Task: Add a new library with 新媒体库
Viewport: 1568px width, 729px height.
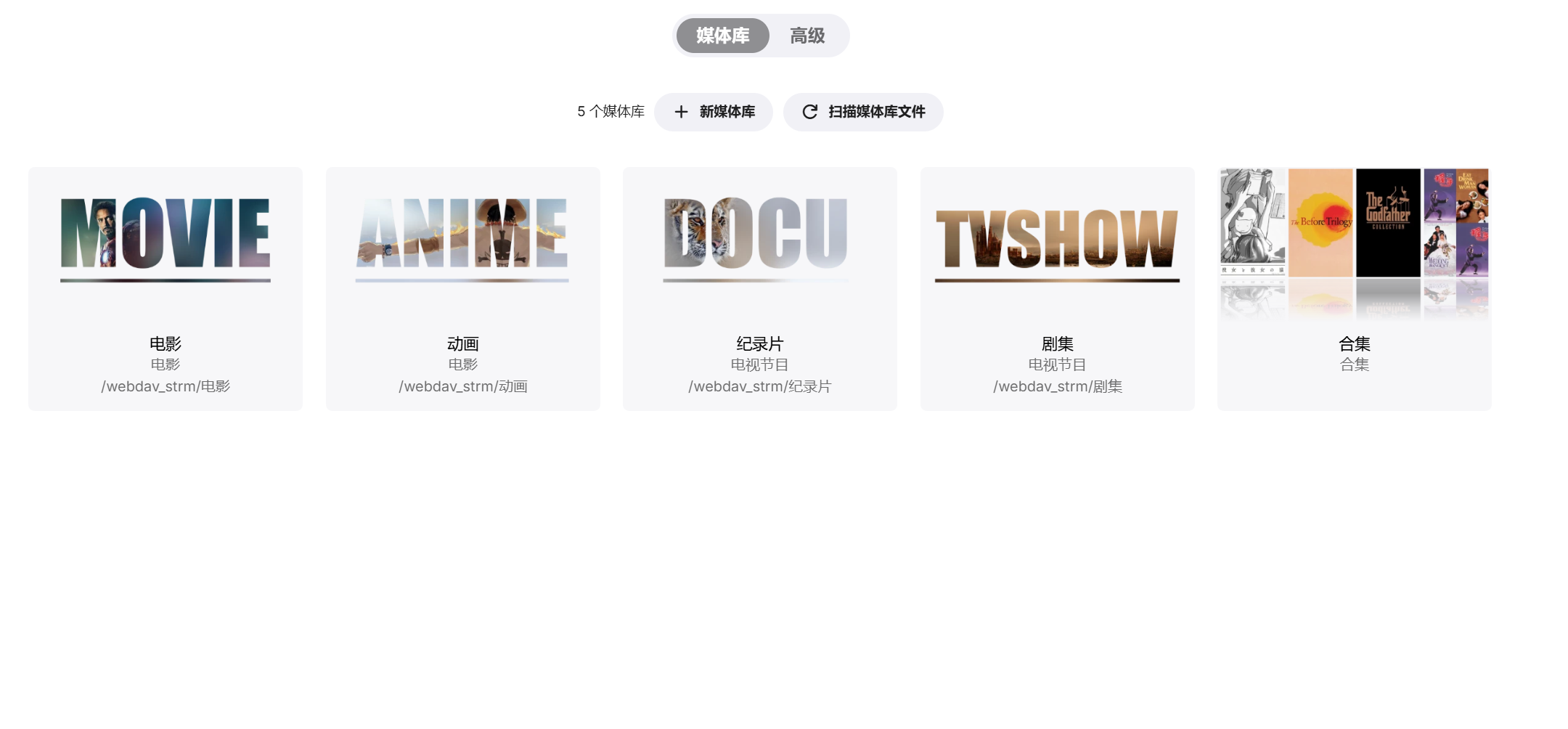Action: [x=714, y=112]
